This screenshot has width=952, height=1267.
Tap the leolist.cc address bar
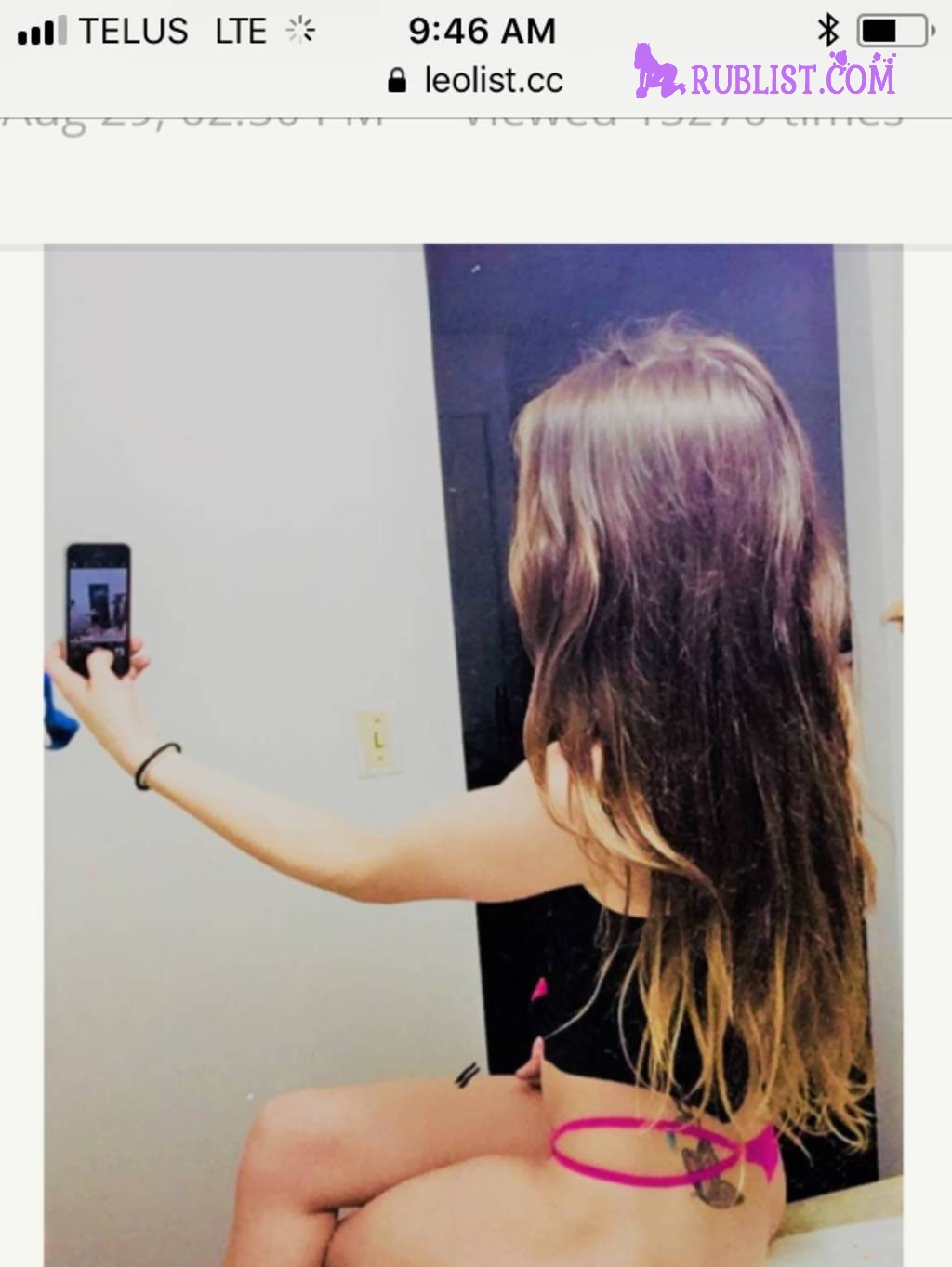476,81
